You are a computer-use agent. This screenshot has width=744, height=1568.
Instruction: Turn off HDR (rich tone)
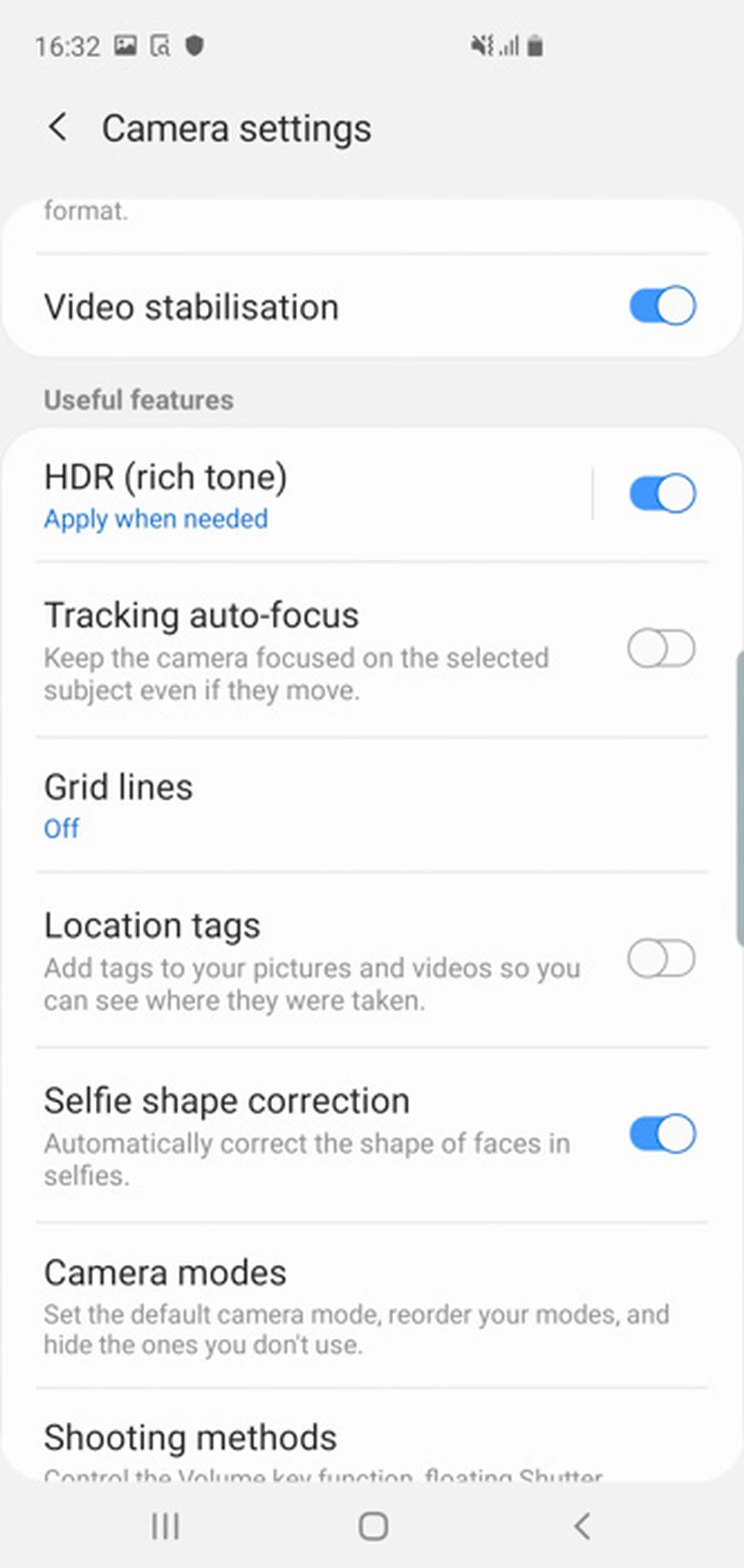tap(661, 493)
